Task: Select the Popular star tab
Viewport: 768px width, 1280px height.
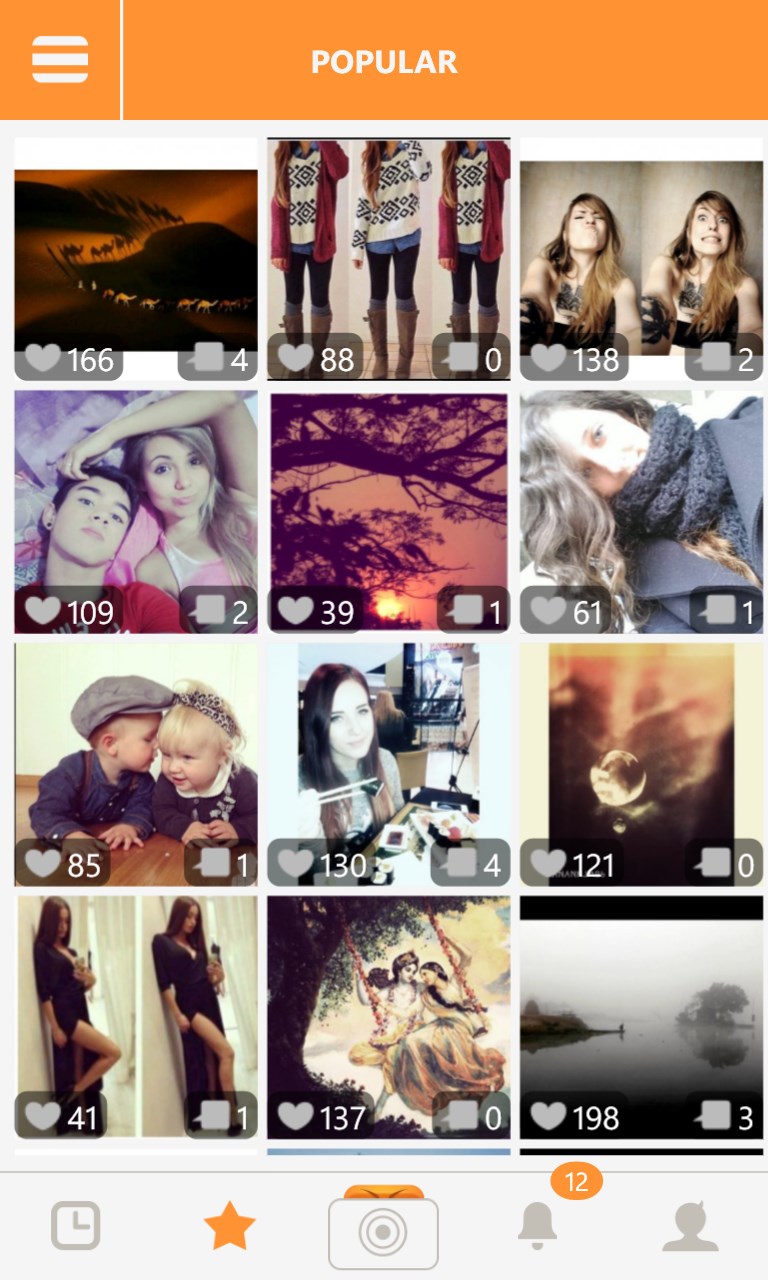Action: click(230, 1226)
